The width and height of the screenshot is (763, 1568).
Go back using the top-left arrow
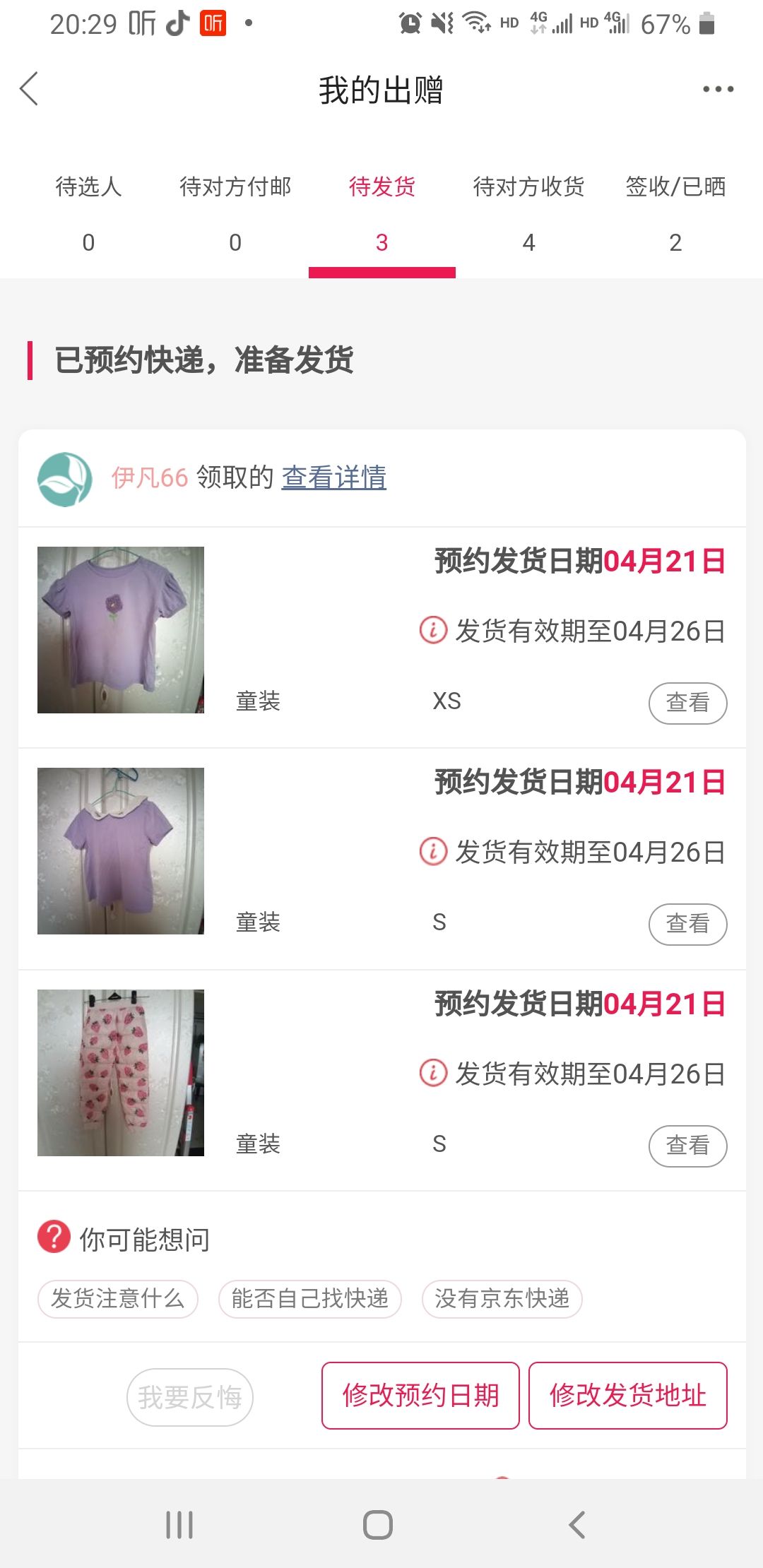29,89
